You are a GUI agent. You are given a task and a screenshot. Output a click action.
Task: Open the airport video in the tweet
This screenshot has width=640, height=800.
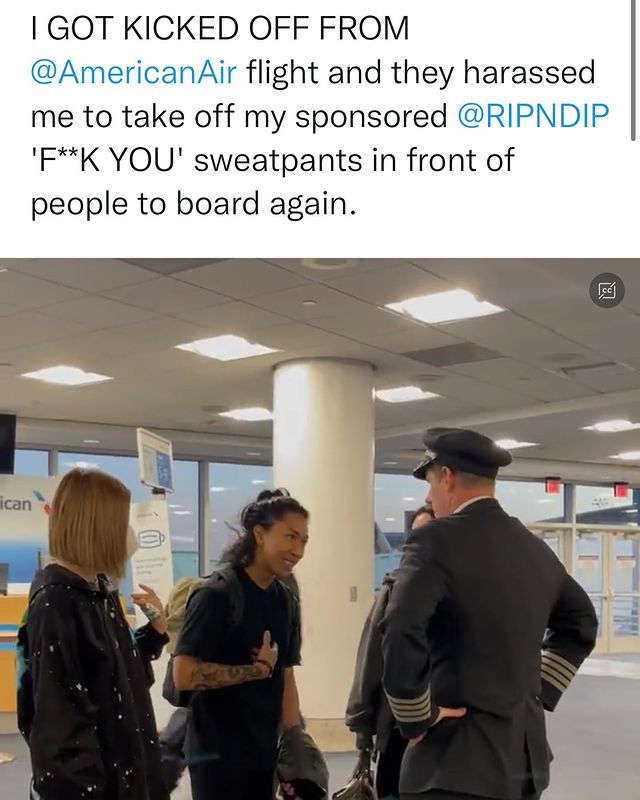click(x=320, y=530)
